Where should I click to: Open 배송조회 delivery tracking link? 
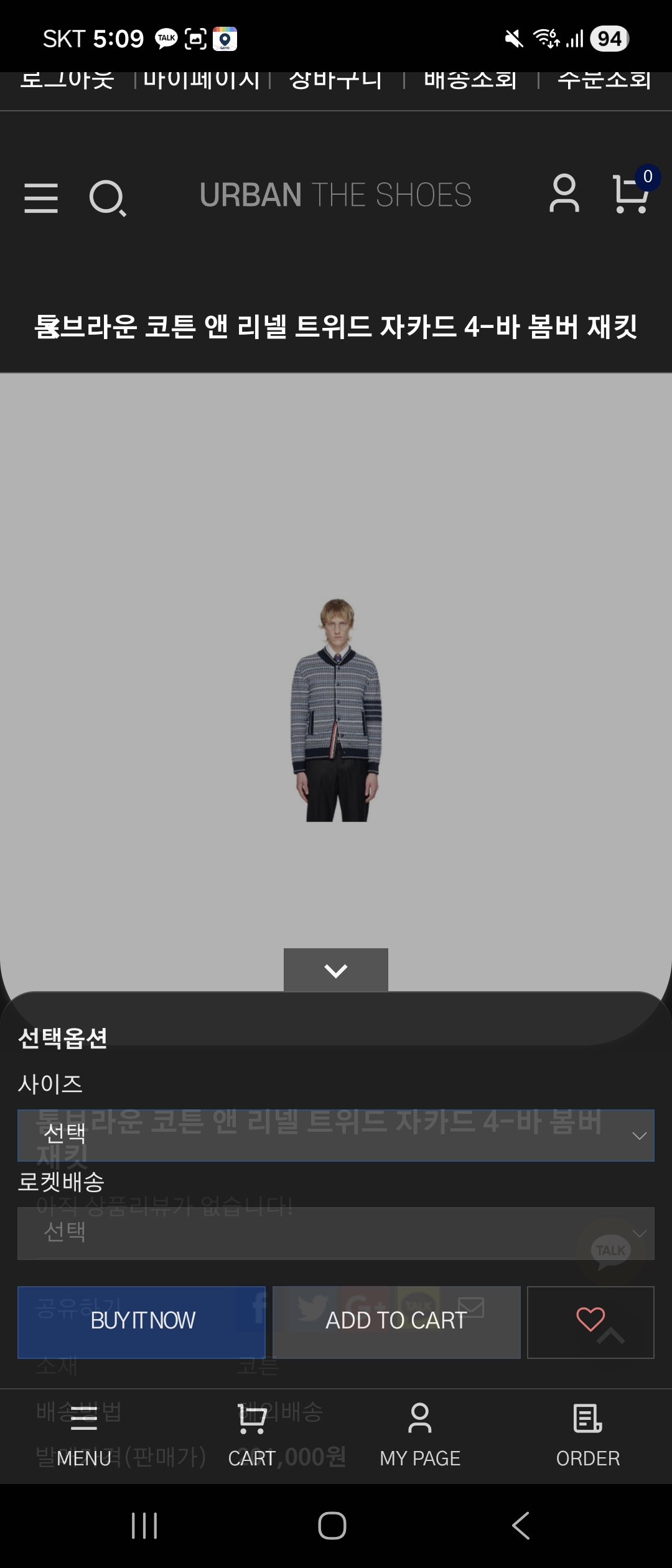coord(470,81)
